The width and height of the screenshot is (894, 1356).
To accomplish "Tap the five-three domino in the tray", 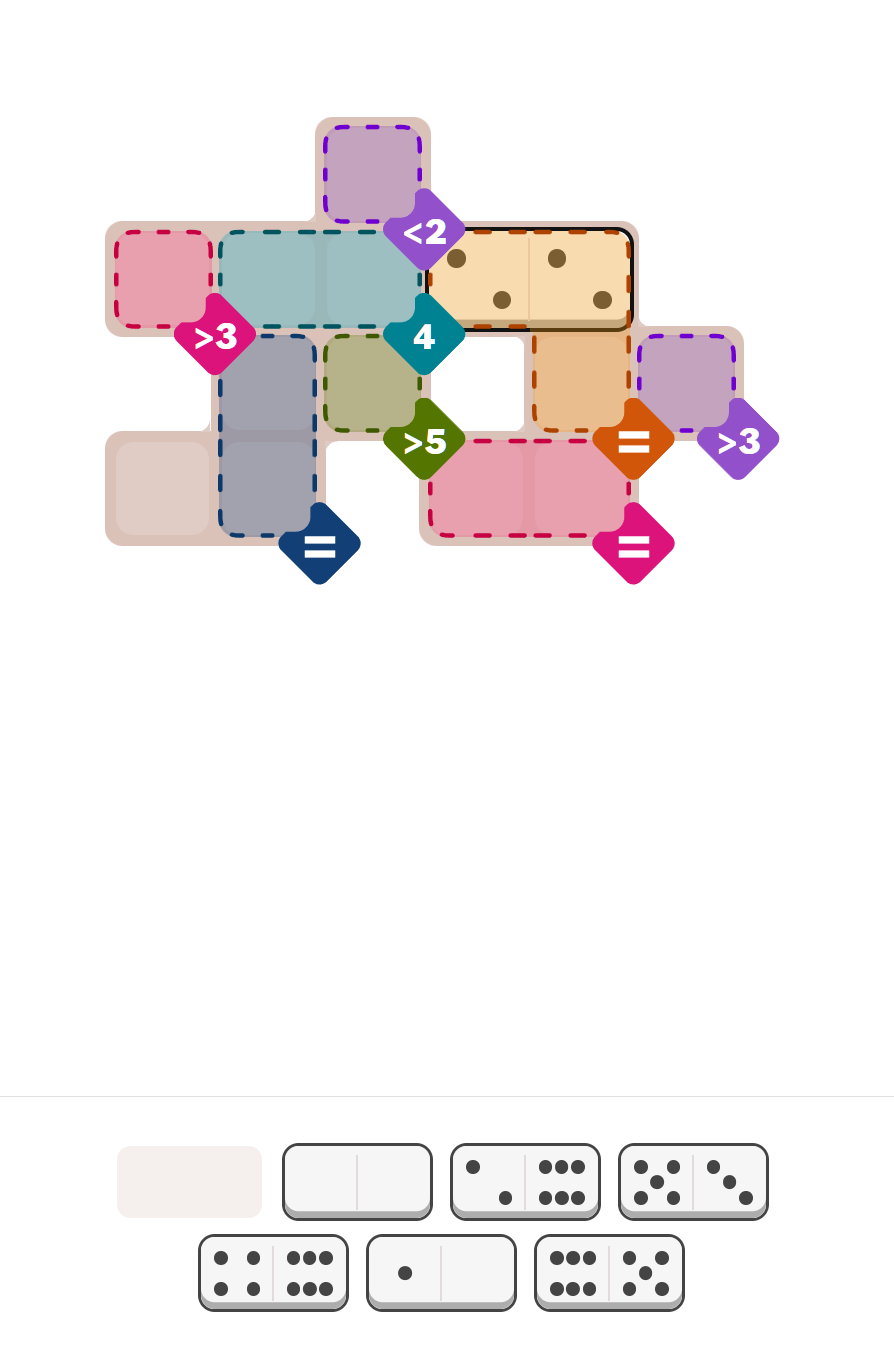I will (693, 1180).
